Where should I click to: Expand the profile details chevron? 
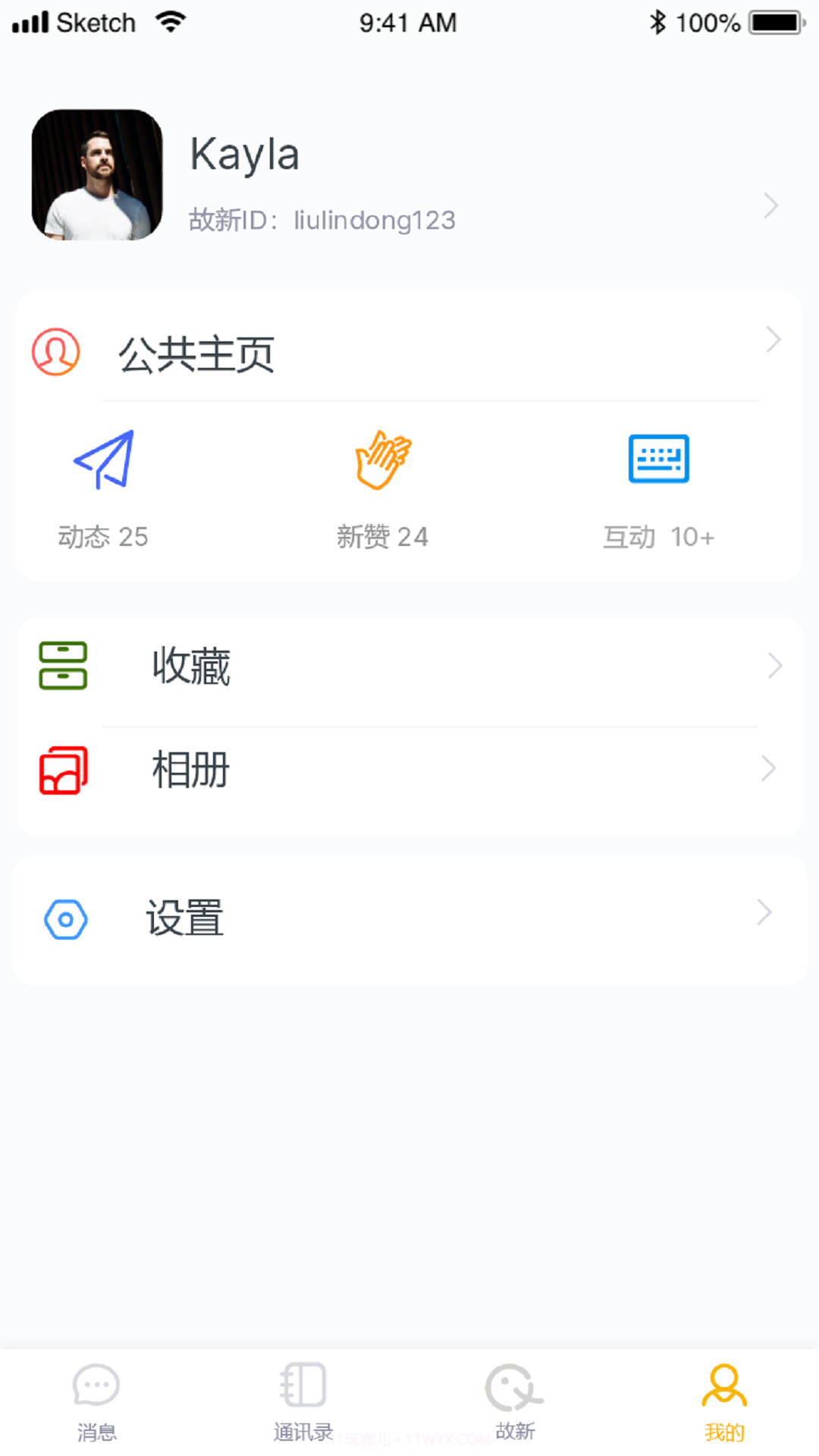point(772,205)
